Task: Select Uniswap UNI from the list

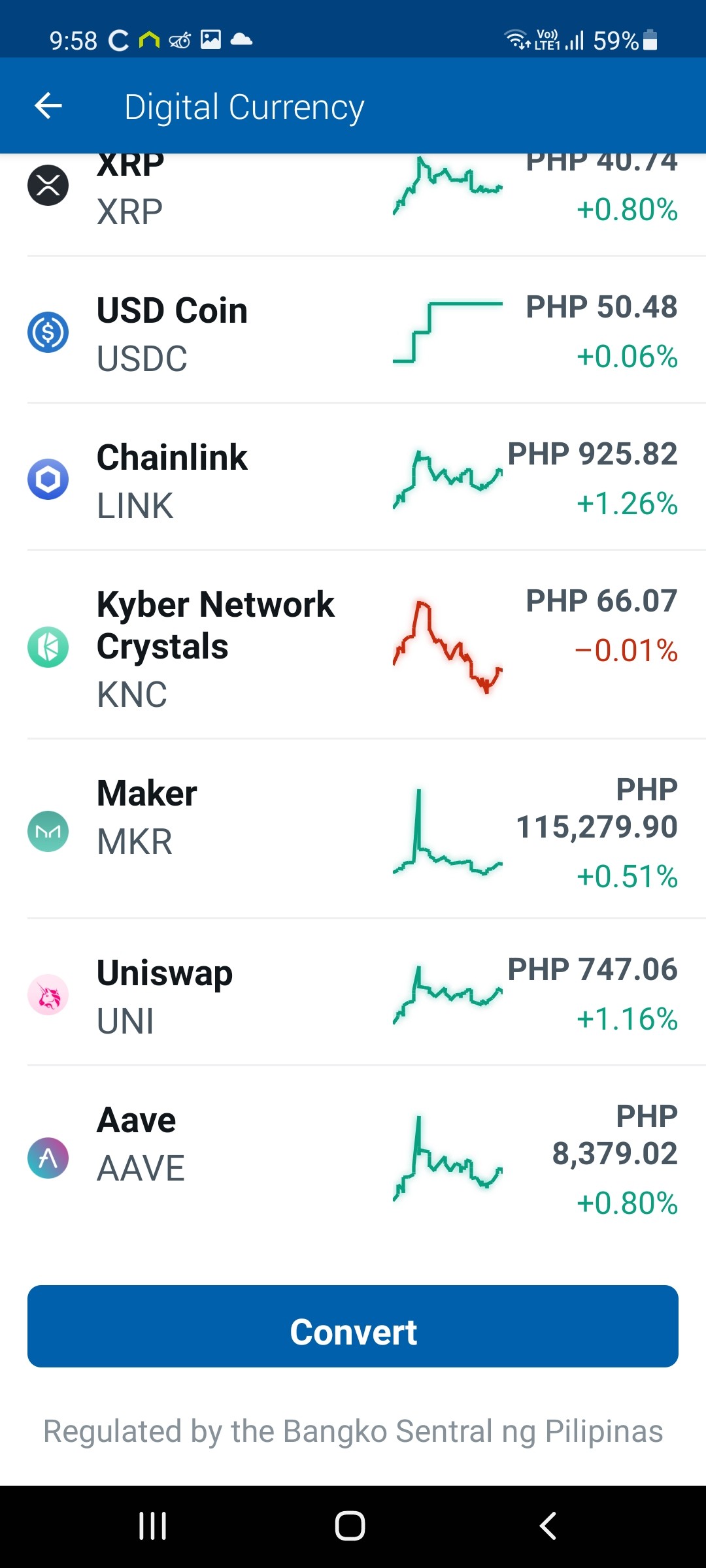Action: (353, 992)
